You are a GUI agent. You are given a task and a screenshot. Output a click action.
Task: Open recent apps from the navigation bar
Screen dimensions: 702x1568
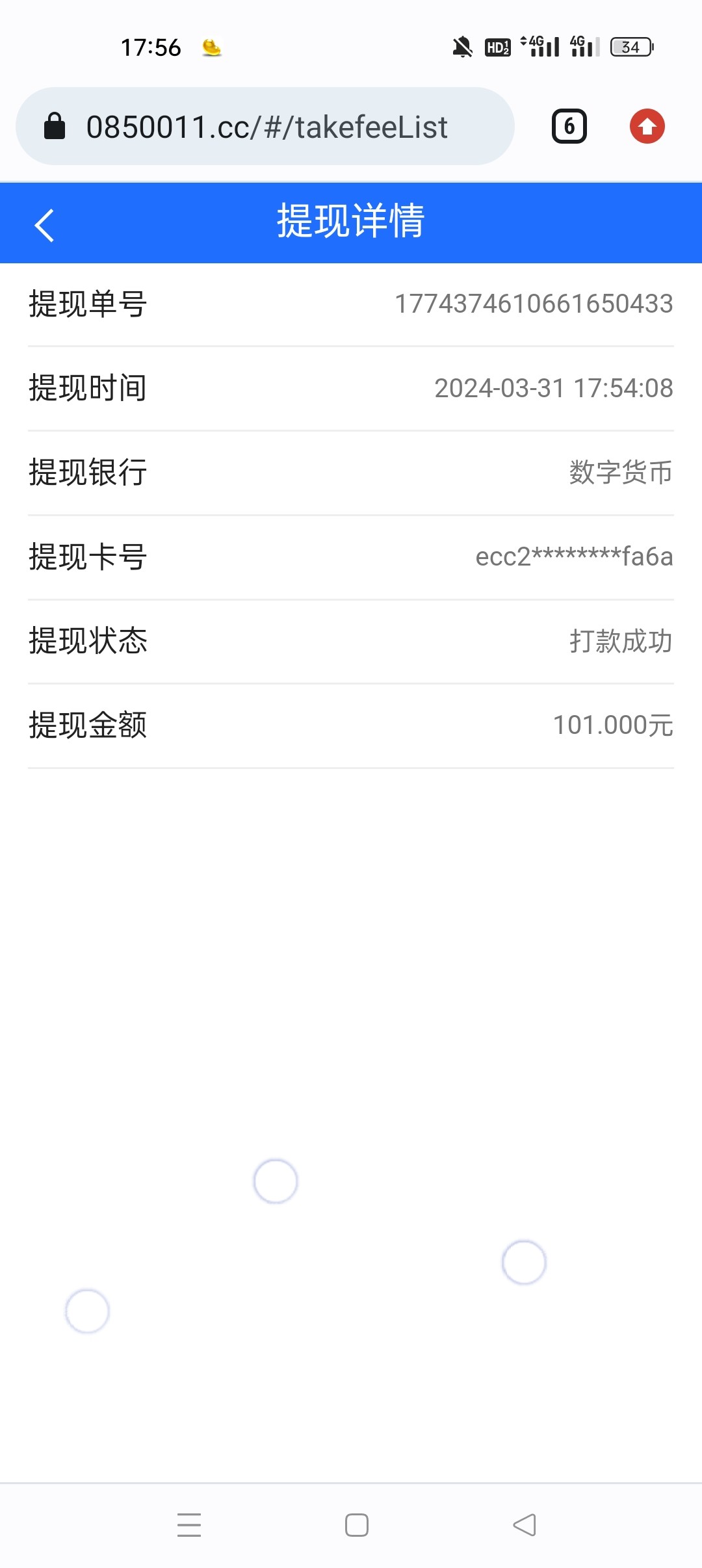189,1524
